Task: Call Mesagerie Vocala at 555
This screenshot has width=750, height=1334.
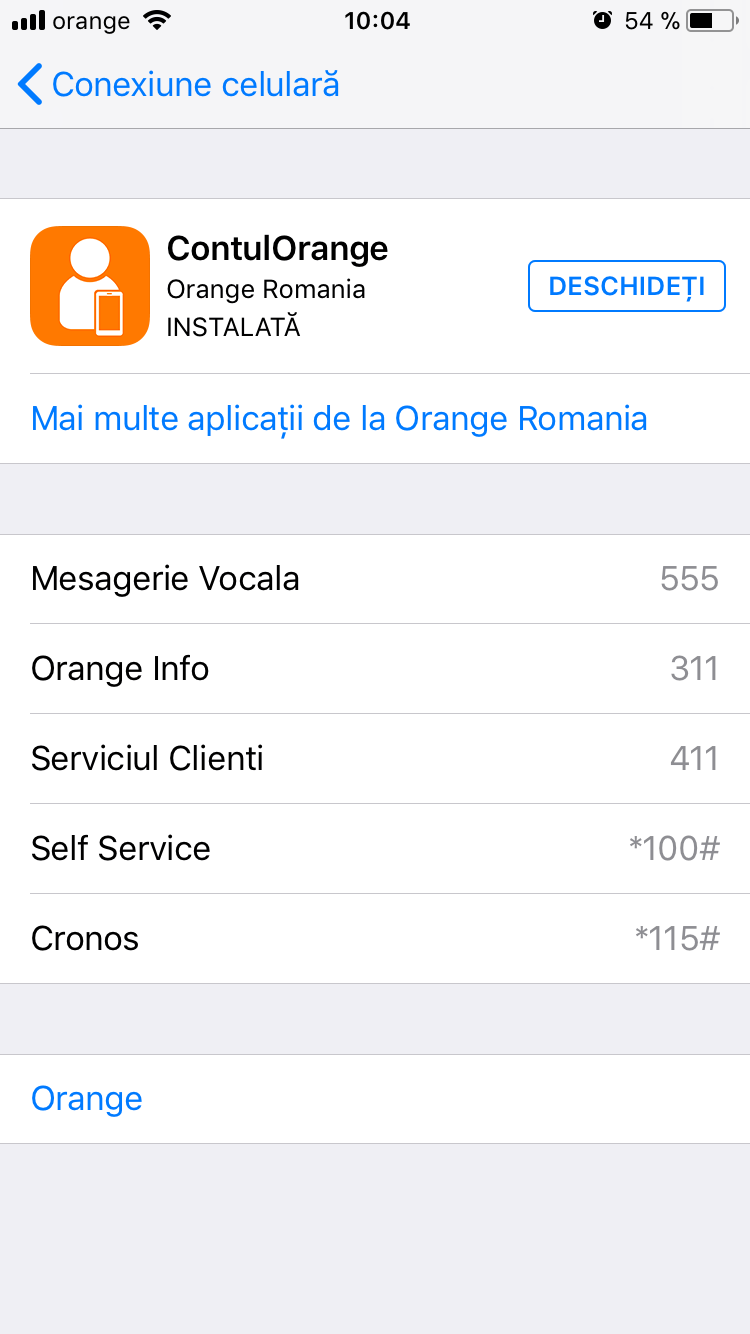Action: point(375,579)
